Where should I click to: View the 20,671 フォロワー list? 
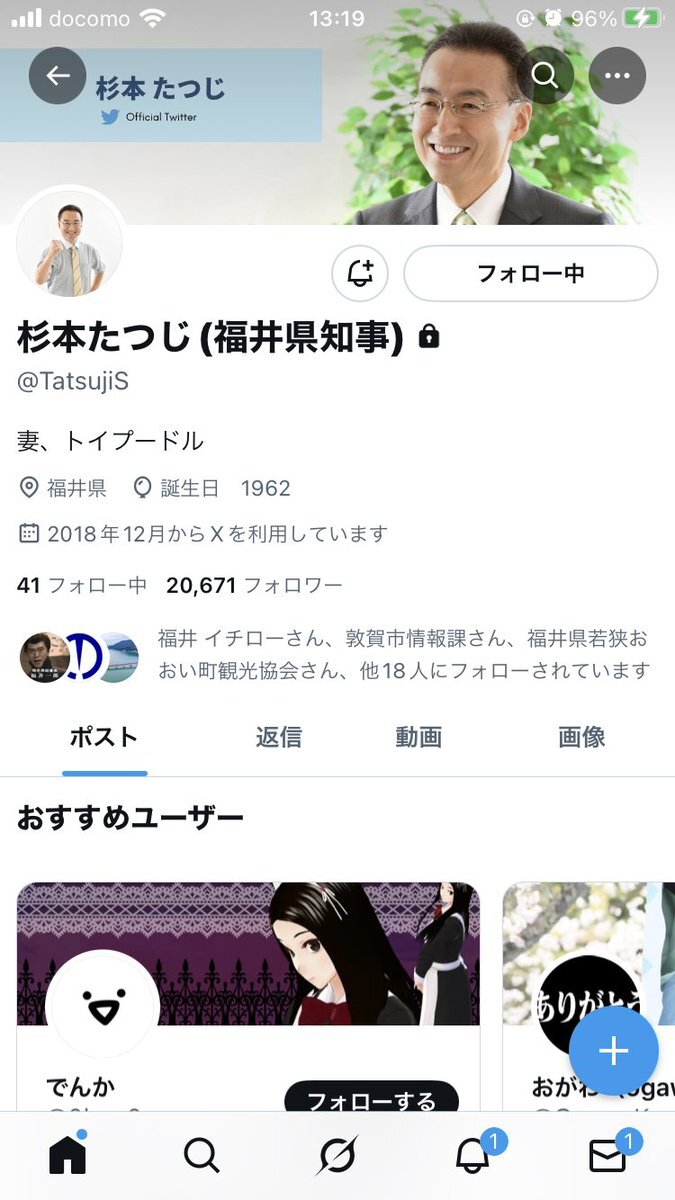(x=254, y=585)
